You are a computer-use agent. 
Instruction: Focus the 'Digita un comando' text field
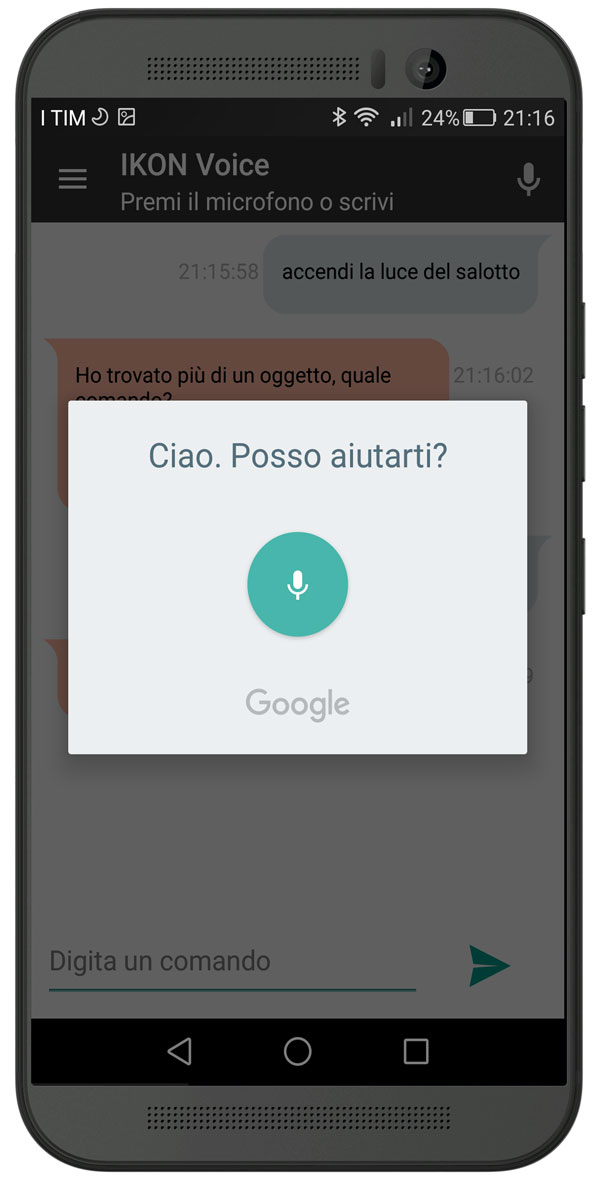pyautogui.click(x=232, y=962)
